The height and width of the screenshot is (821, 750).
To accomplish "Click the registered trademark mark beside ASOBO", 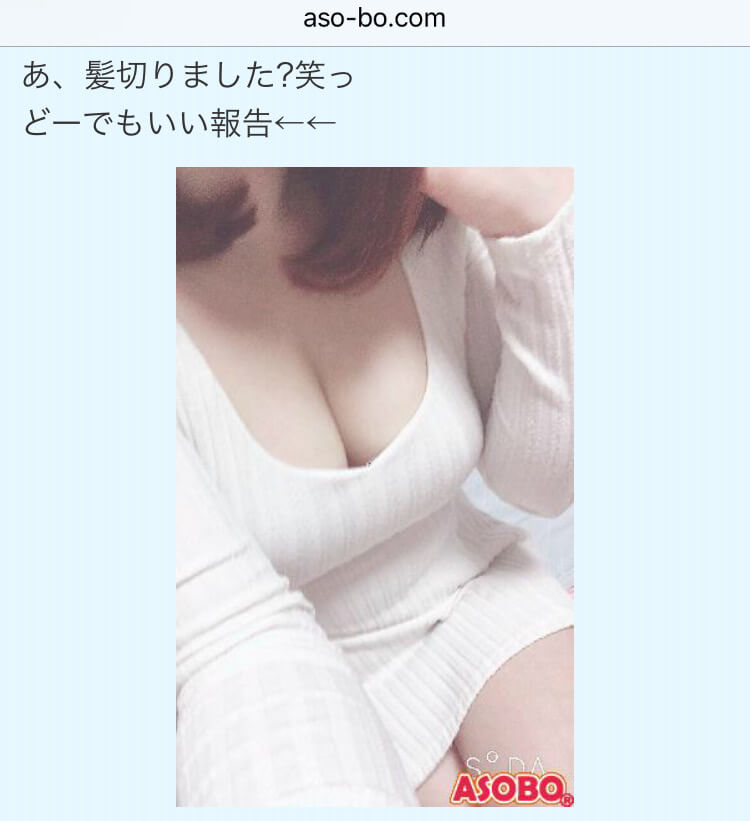I will coord(566,800).
